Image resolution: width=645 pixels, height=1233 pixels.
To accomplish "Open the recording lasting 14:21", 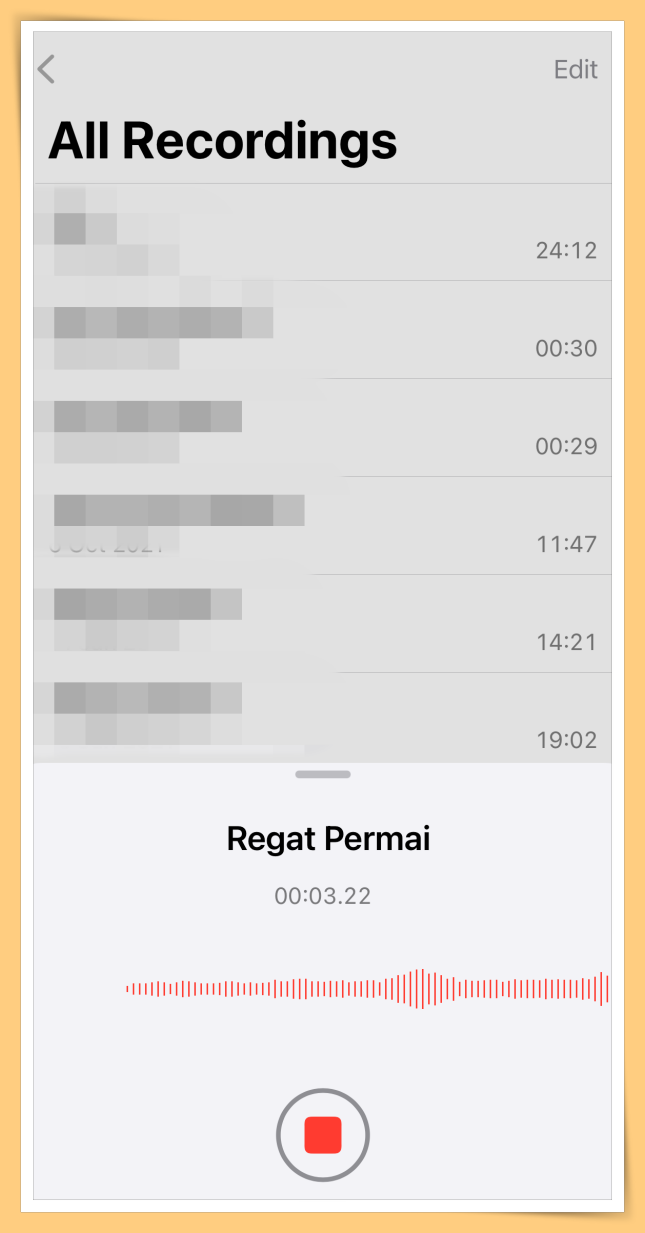I will pyautogui.click(x=323, y=624).
